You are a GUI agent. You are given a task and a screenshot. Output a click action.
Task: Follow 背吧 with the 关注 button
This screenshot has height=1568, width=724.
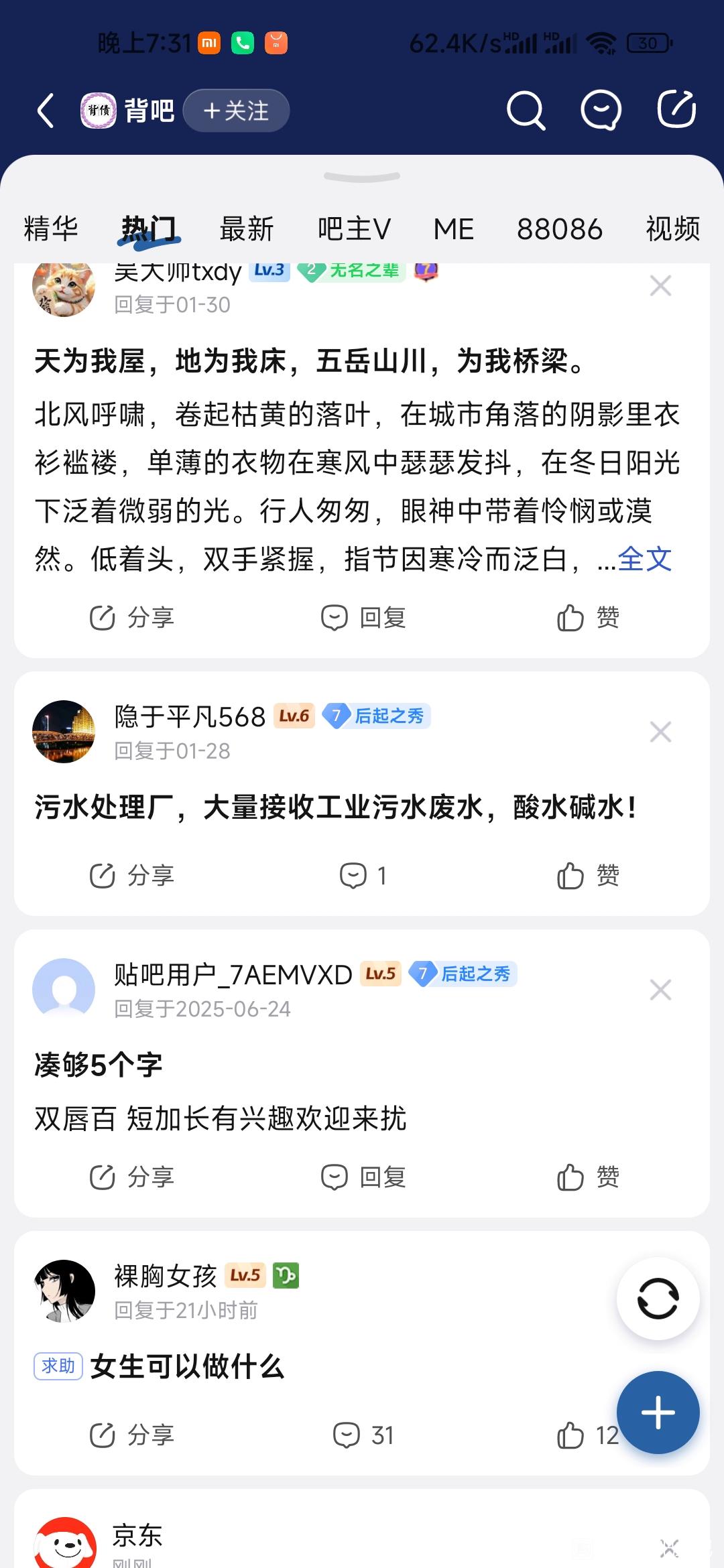[236, 111]
